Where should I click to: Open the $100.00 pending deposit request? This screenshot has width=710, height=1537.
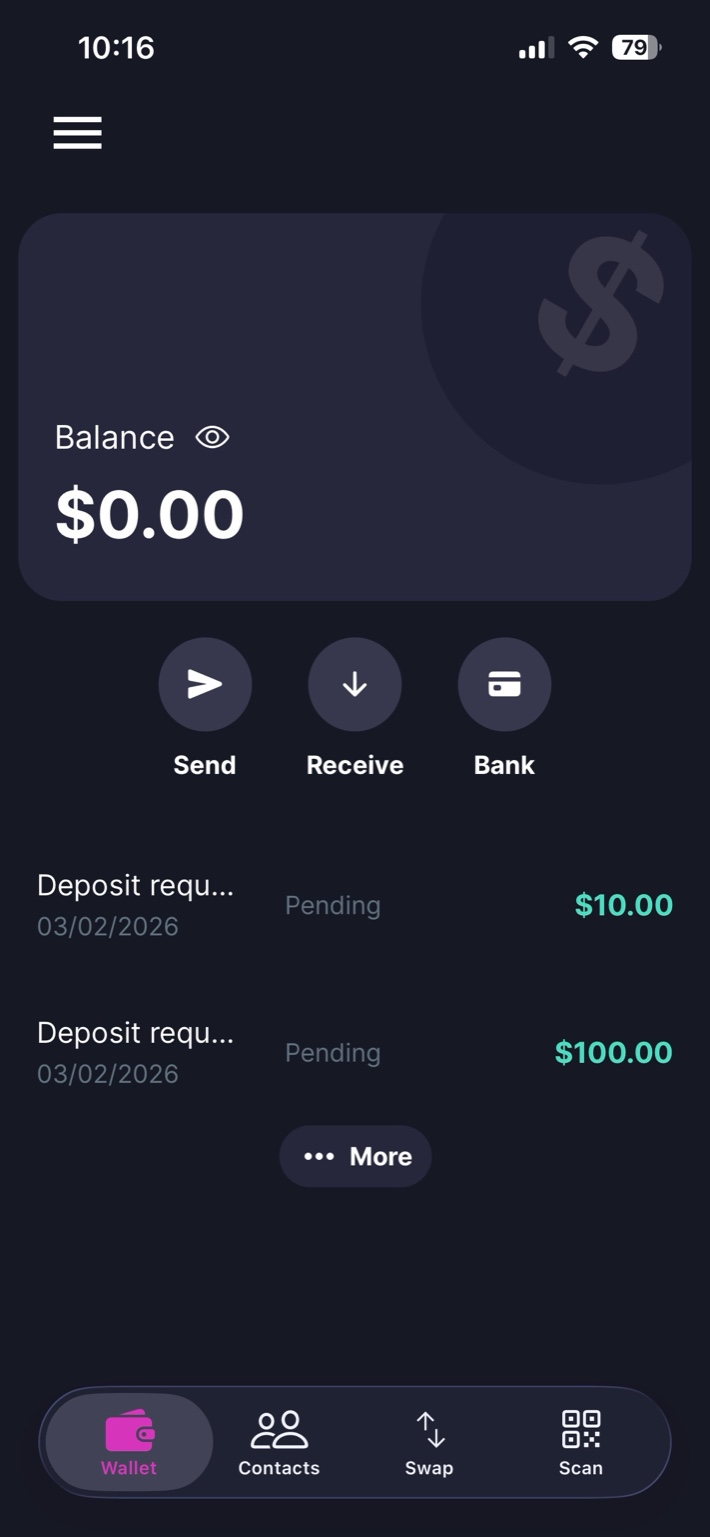point(354,1052)
